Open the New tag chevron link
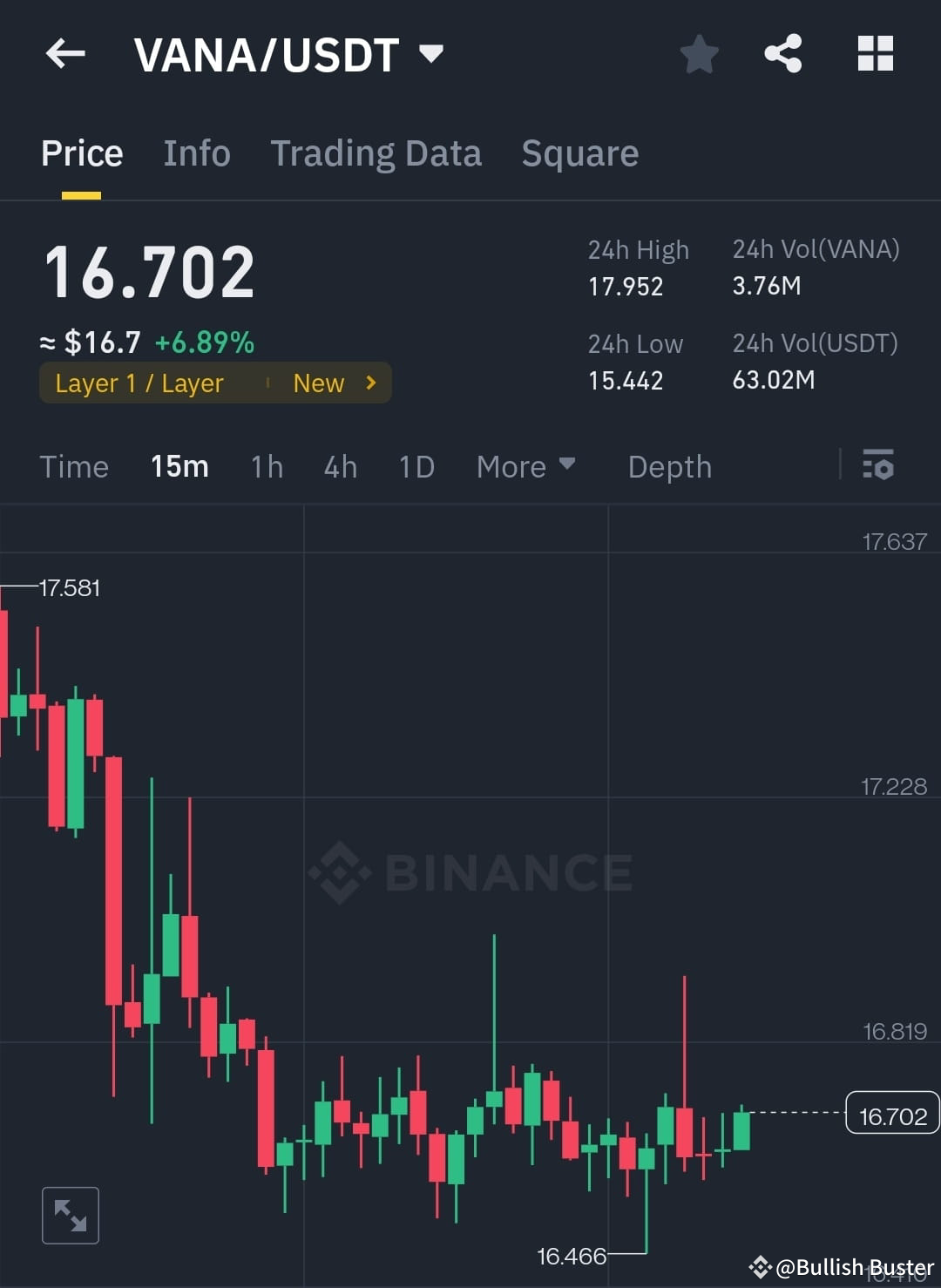Viewport: 941px width, 1288px height. click(x=369, y=383)
